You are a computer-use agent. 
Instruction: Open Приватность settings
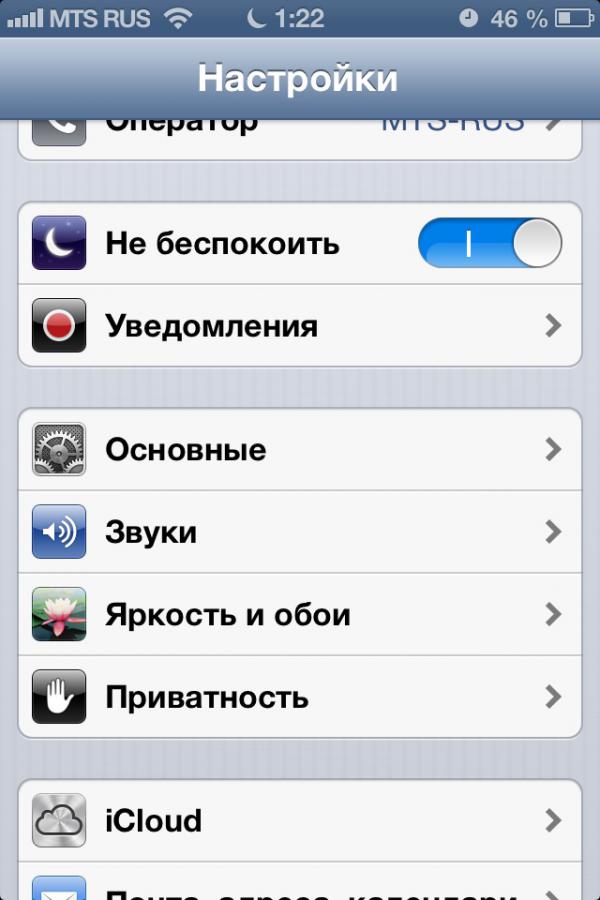[x=300, y=696]
